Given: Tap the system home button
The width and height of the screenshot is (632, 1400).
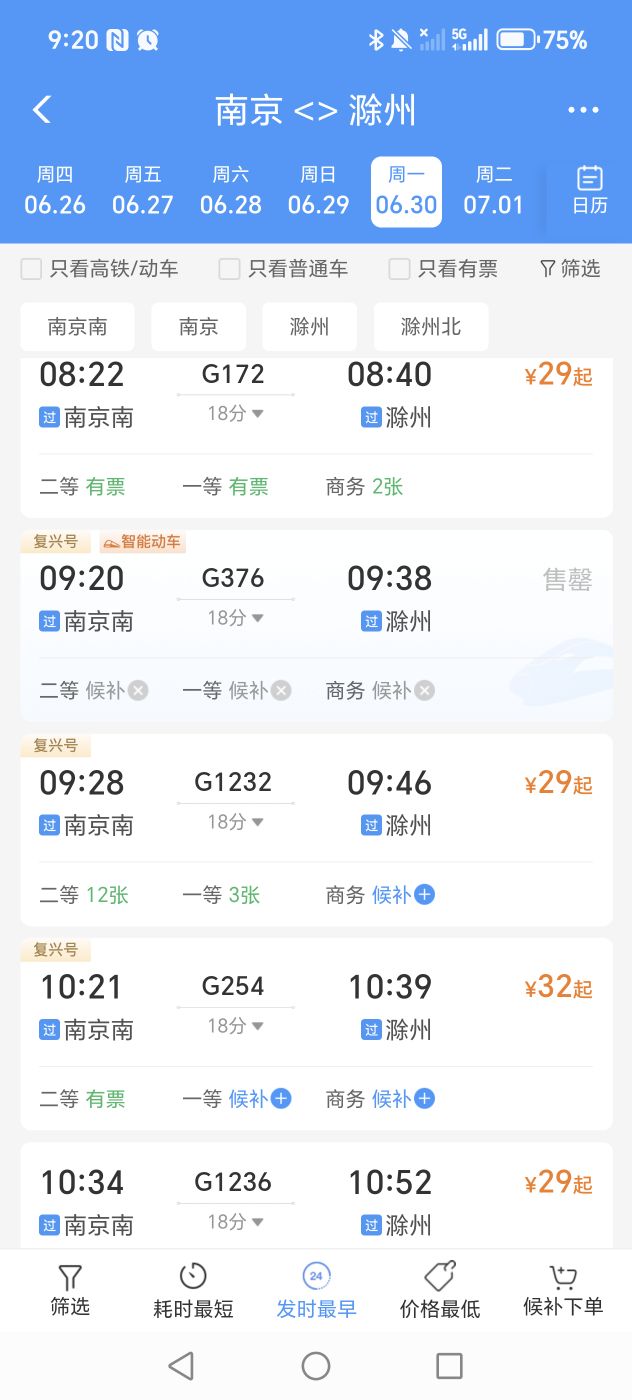Looking at the screenshot, I should [x=316, y=1366].
